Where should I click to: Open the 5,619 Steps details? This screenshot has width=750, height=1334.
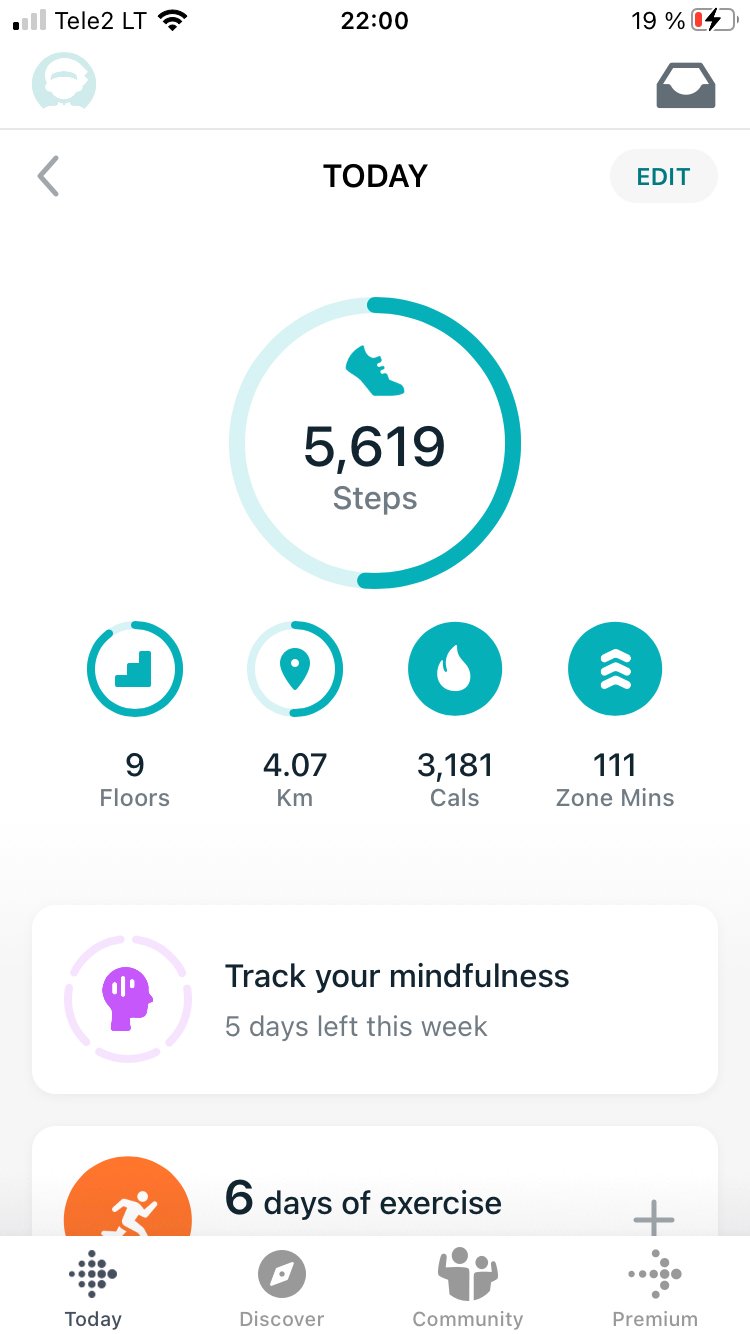[x=375, y=443]
